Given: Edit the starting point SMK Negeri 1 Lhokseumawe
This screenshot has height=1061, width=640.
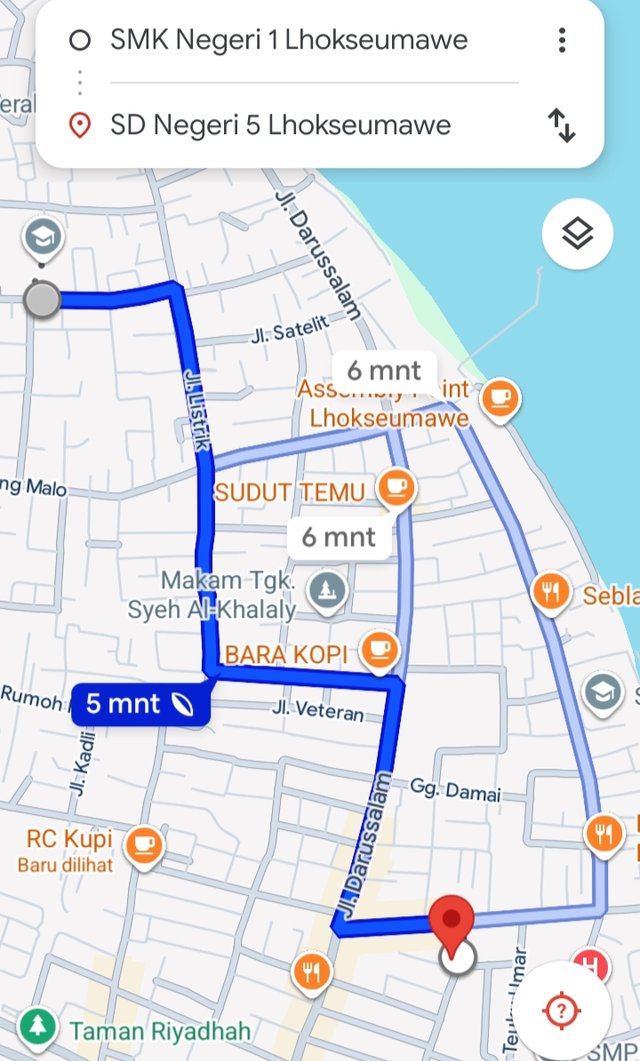Looking at the screenshot, I should pyautogui.click(x=288, y=40).
